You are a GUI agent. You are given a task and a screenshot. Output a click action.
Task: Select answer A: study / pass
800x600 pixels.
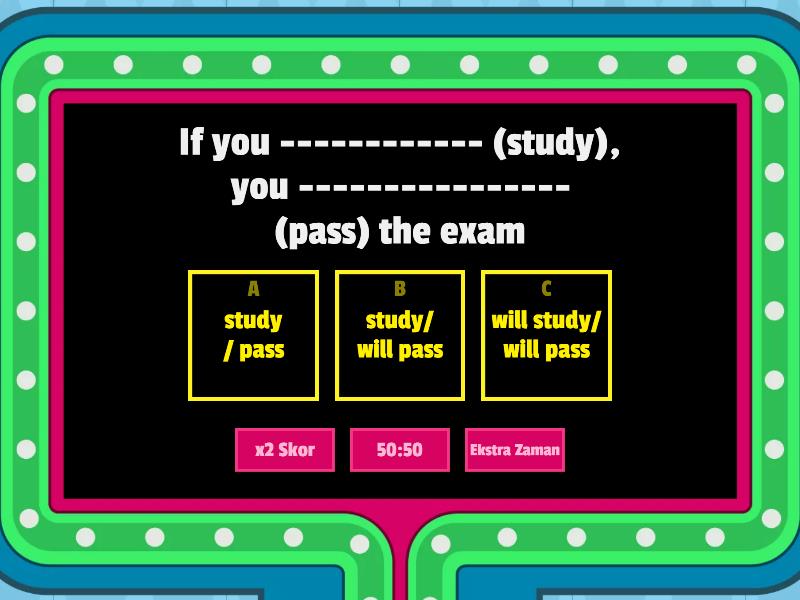tap(253, 335)
